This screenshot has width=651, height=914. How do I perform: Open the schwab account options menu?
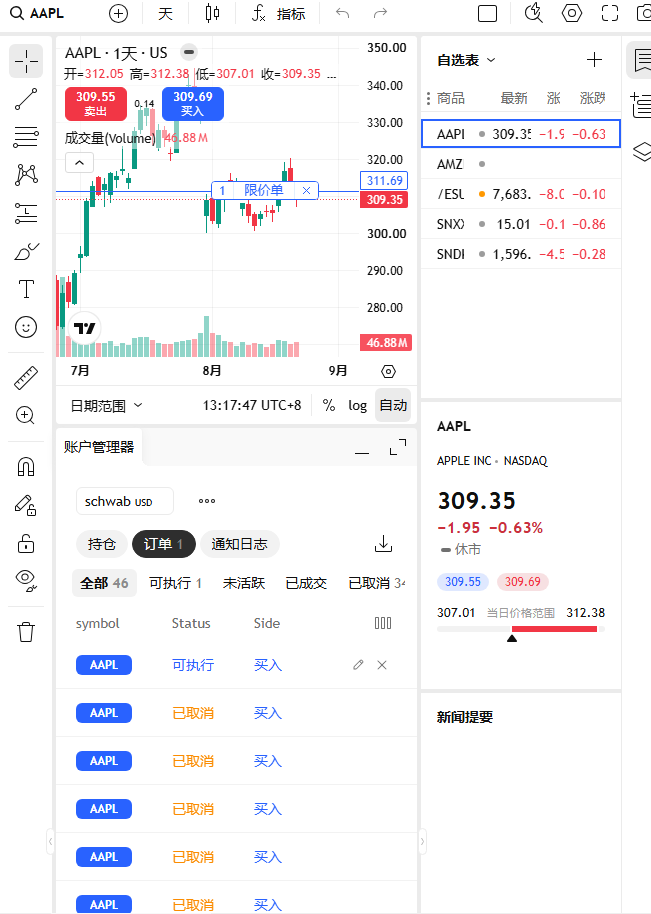coord(207,501)
